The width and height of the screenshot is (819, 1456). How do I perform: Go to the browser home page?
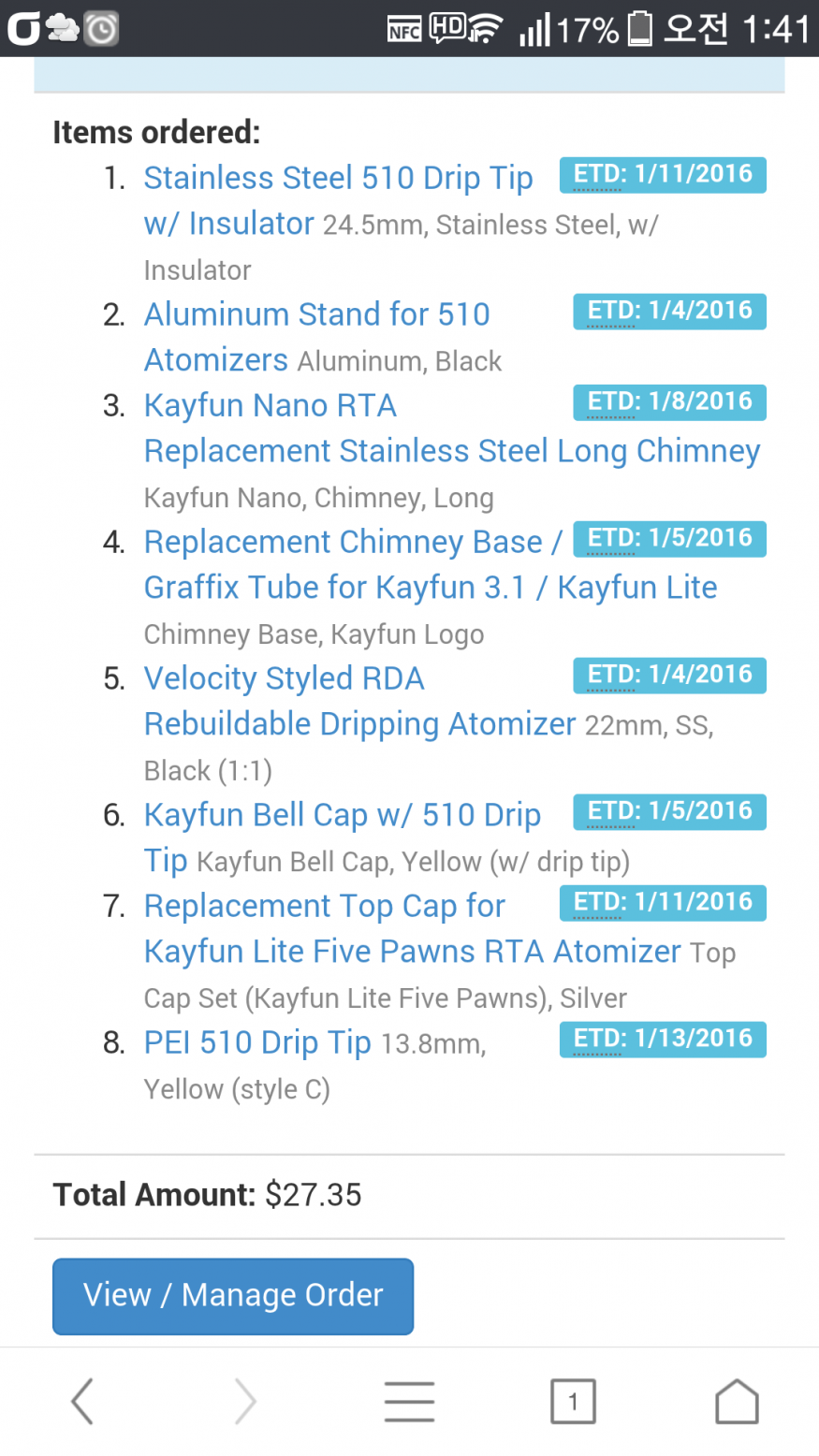(737, 1402)
